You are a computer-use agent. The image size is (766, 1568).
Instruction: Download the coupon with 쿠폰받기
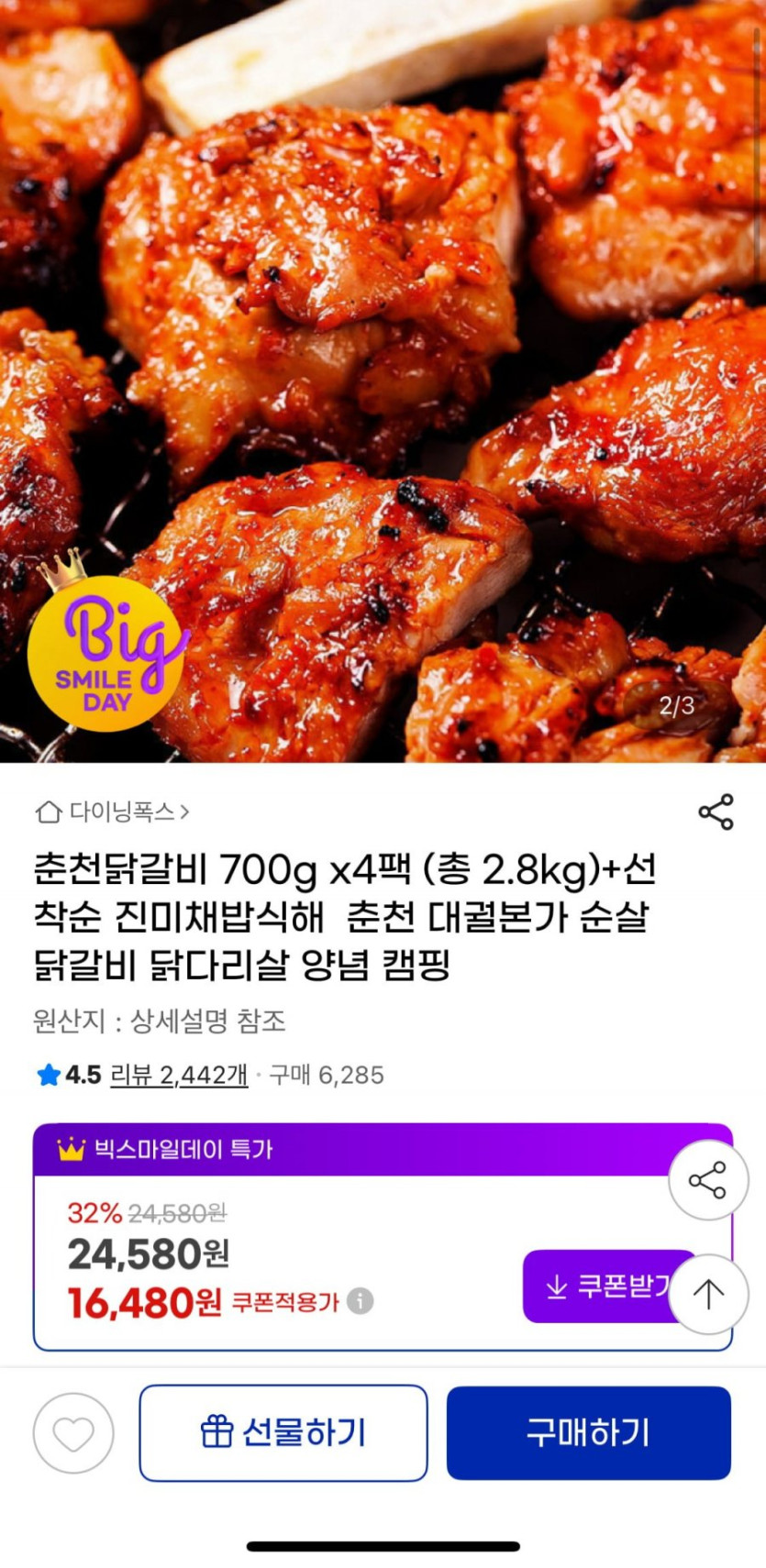pyautogui.click(x=601, y=1286)
